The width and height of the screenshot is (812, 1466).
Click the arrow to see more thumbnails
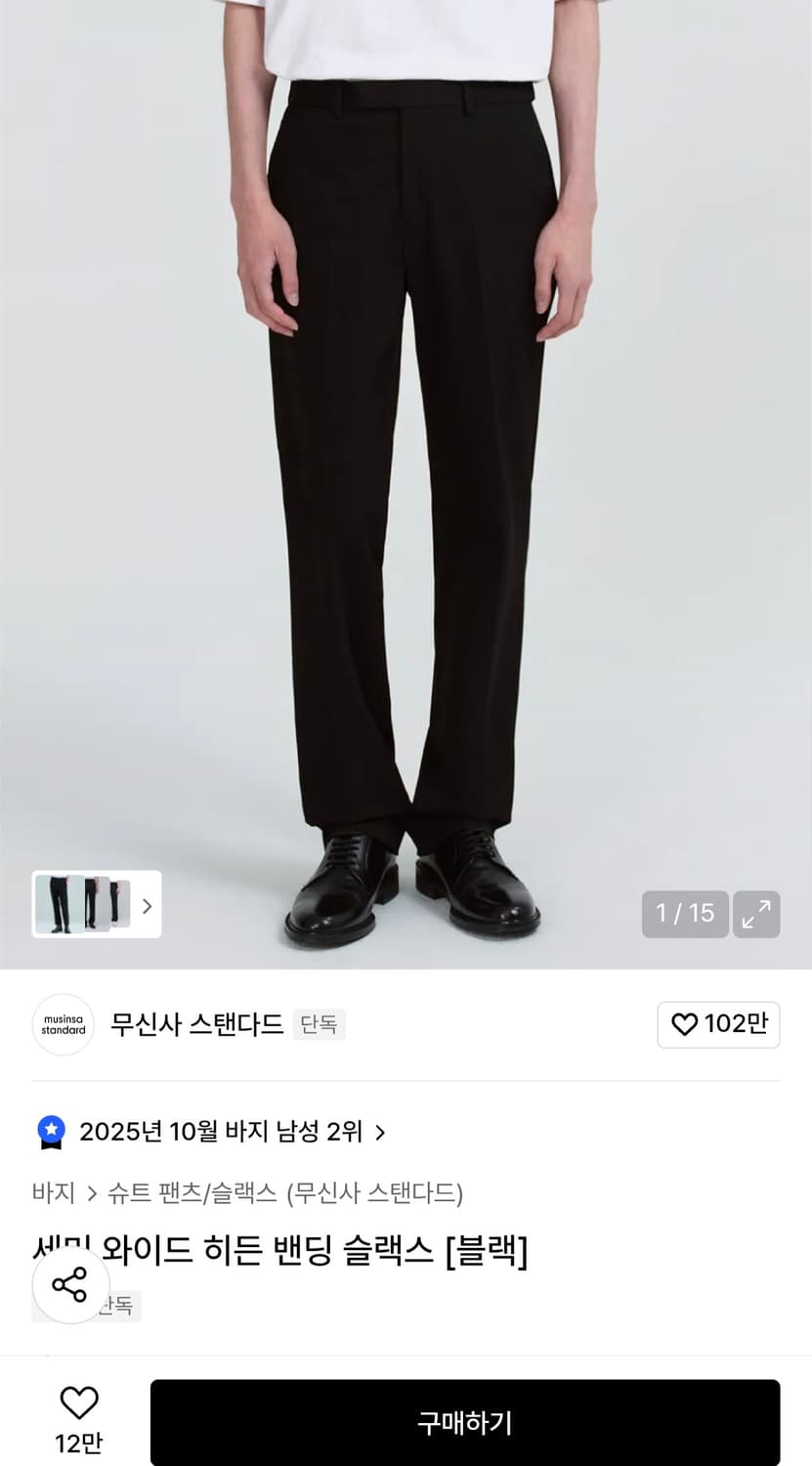coord(147,906)
